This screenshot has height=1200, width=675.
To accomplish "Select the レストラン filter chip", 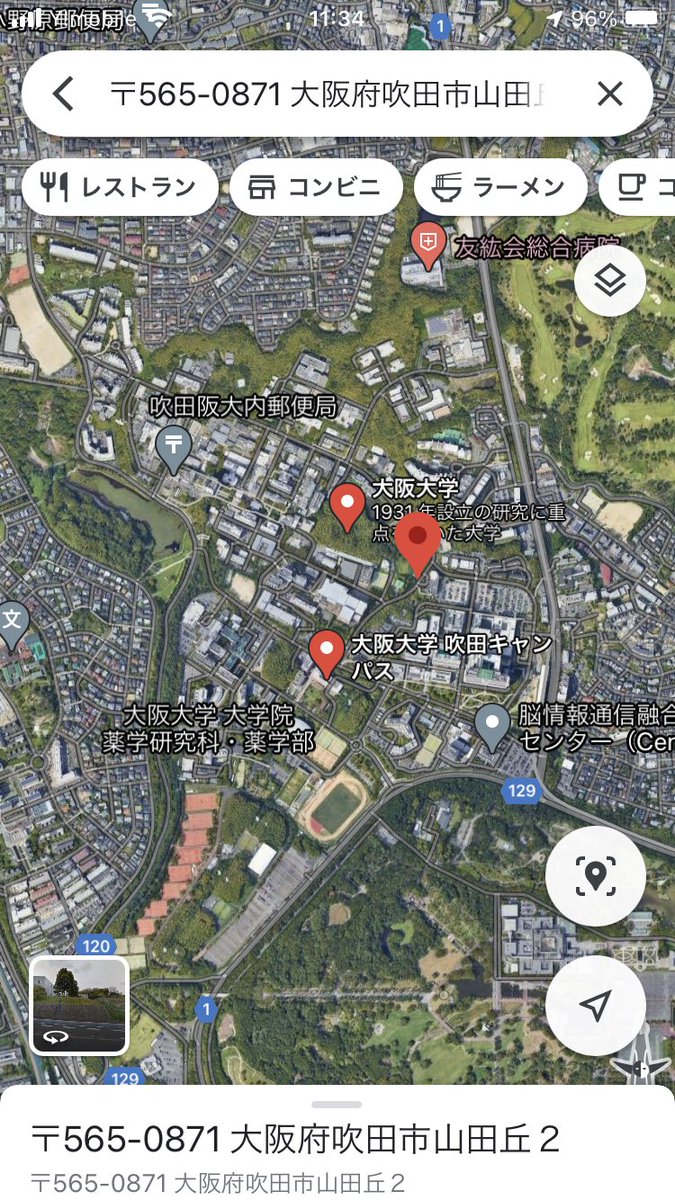I will pyautogui.click(x=120, y=187).
